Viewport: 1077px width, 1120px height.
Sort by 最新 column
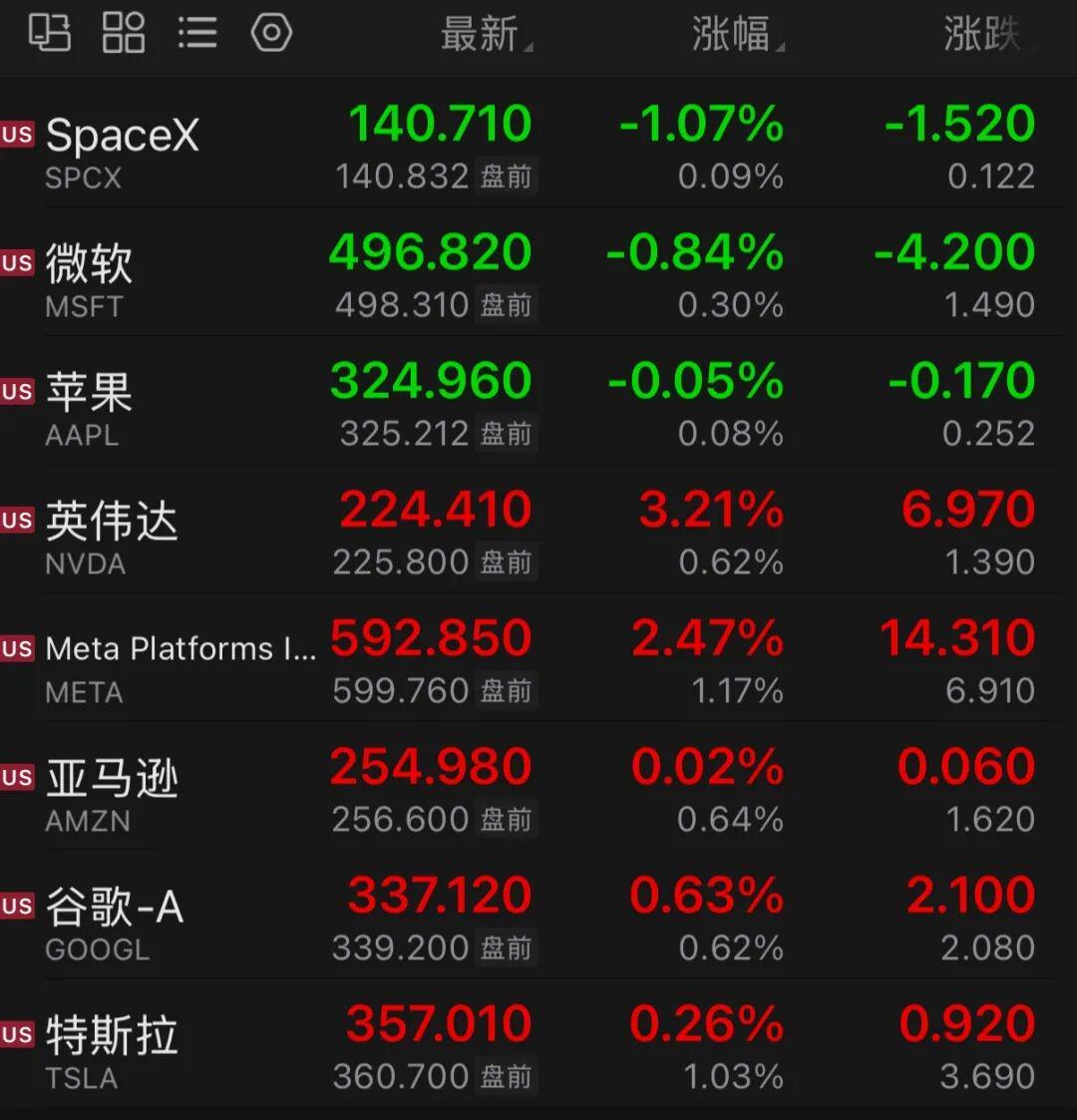487,34
